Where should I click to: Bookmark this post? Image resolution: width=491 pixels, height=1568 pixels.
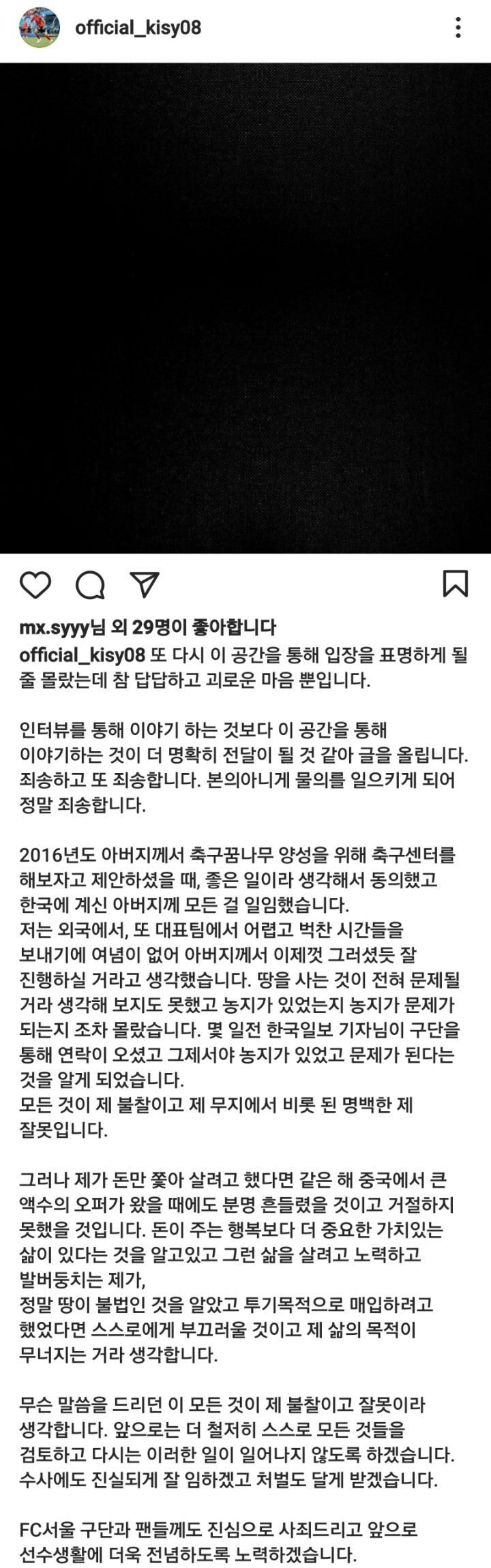tap(456, 584)
